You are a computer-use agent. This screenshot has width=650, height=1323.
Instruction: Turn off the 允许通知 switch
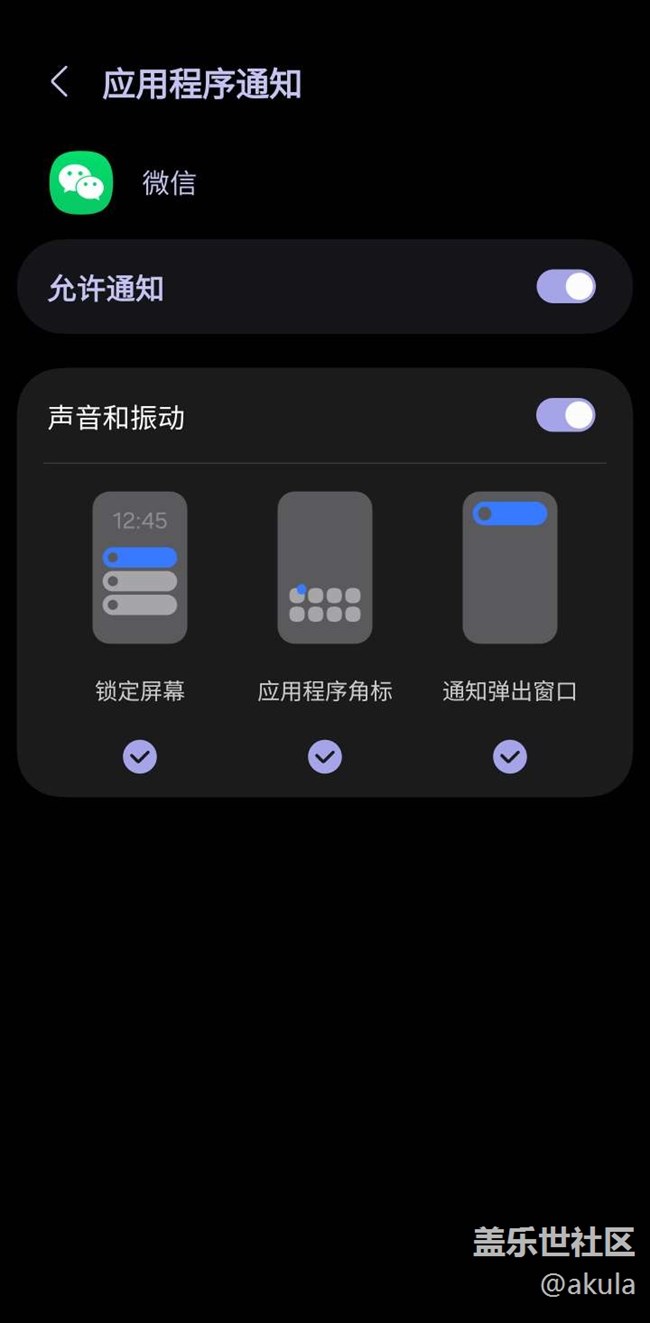[566, 287]
